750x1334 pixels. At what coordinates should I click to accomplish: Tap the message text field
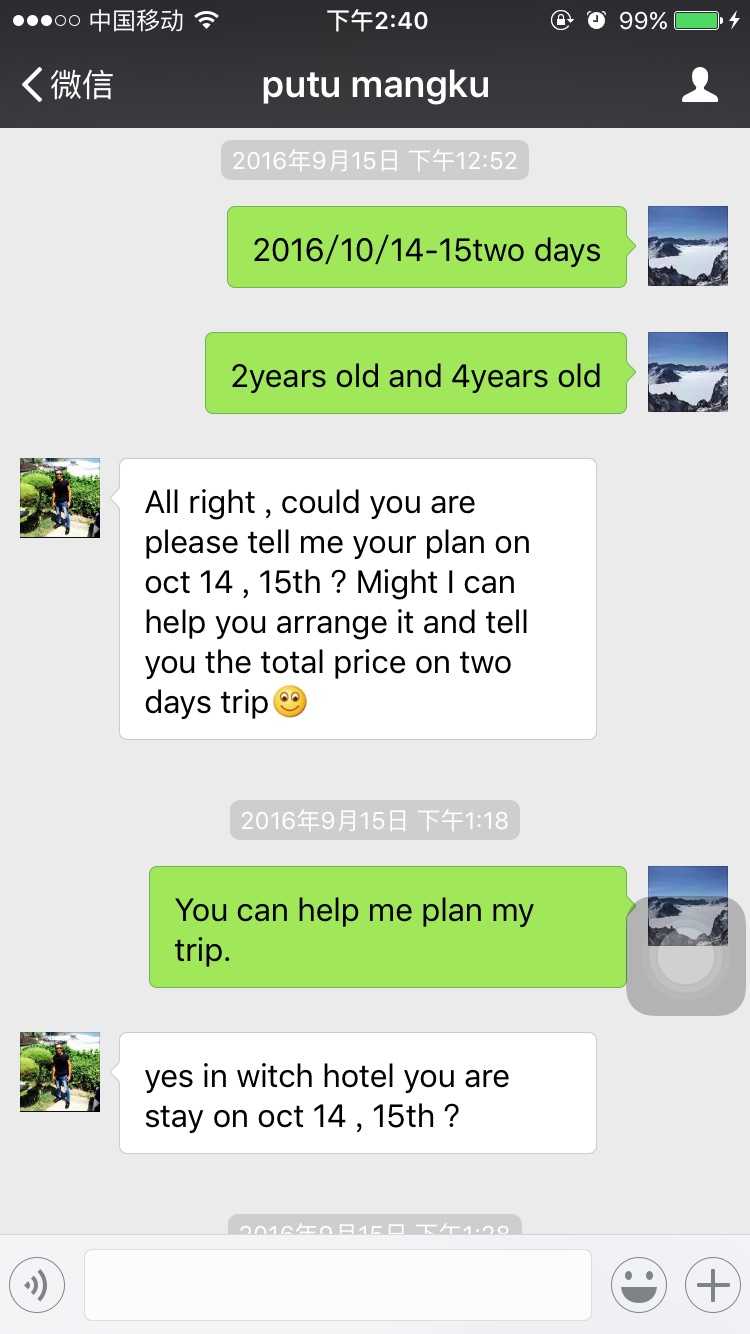click(x=338, y=1284)
